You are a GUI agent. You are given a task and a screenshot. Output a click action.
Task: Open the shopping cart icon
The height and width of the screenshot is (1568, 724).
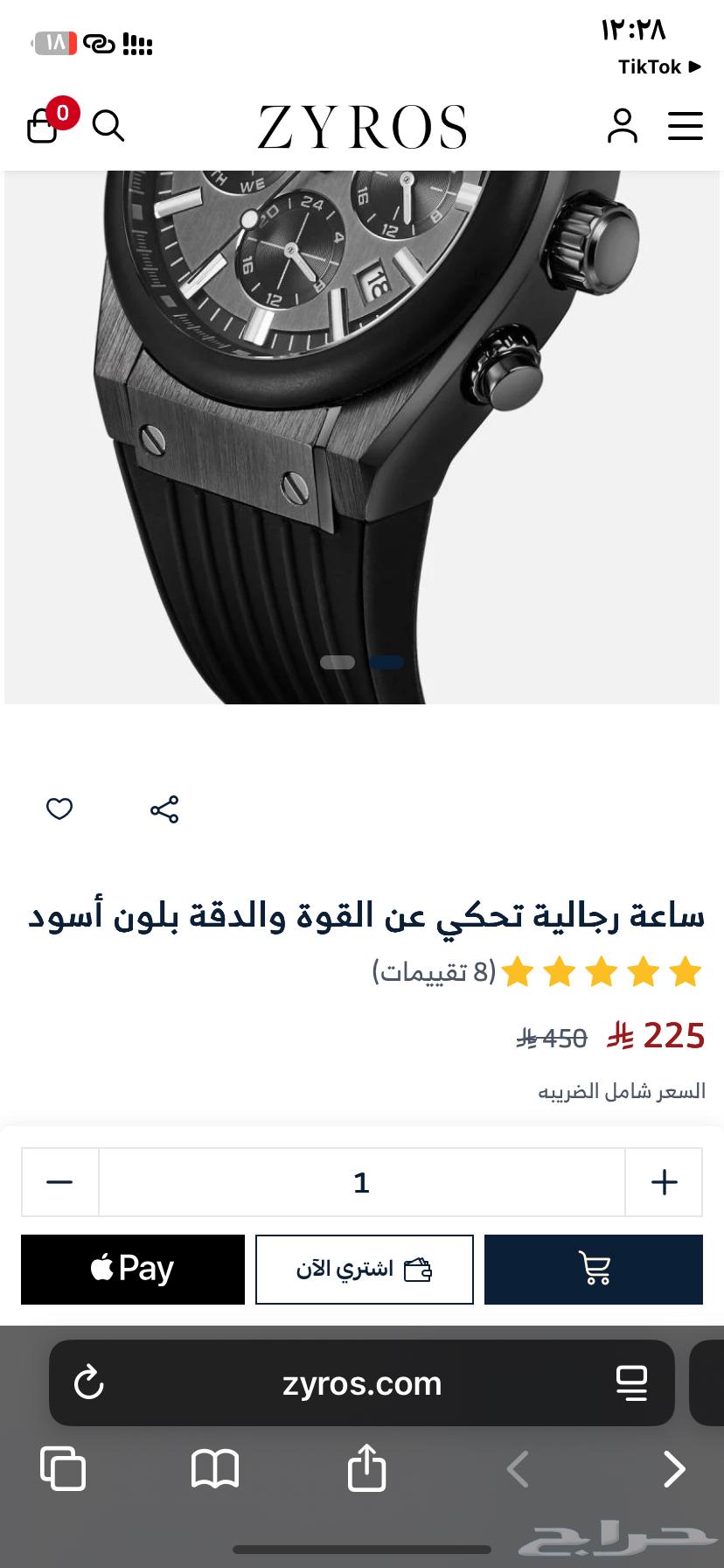tap(43, 127)
